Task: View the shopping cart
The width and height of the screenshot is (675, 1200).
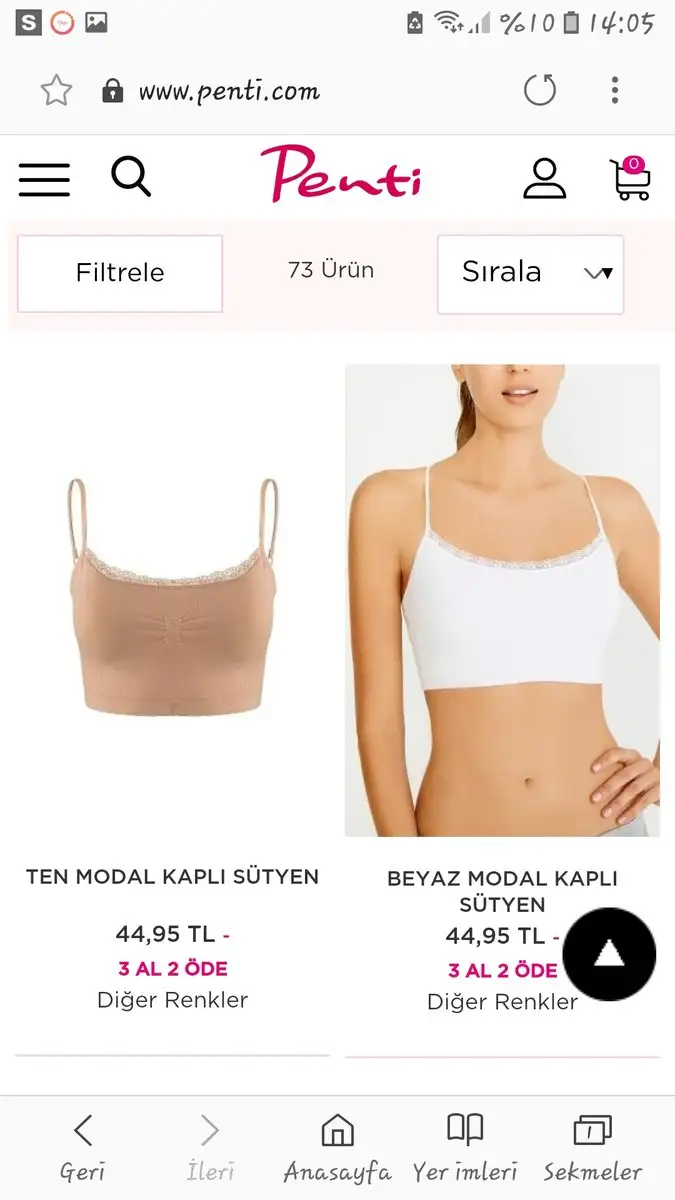Action: point(631,179)
